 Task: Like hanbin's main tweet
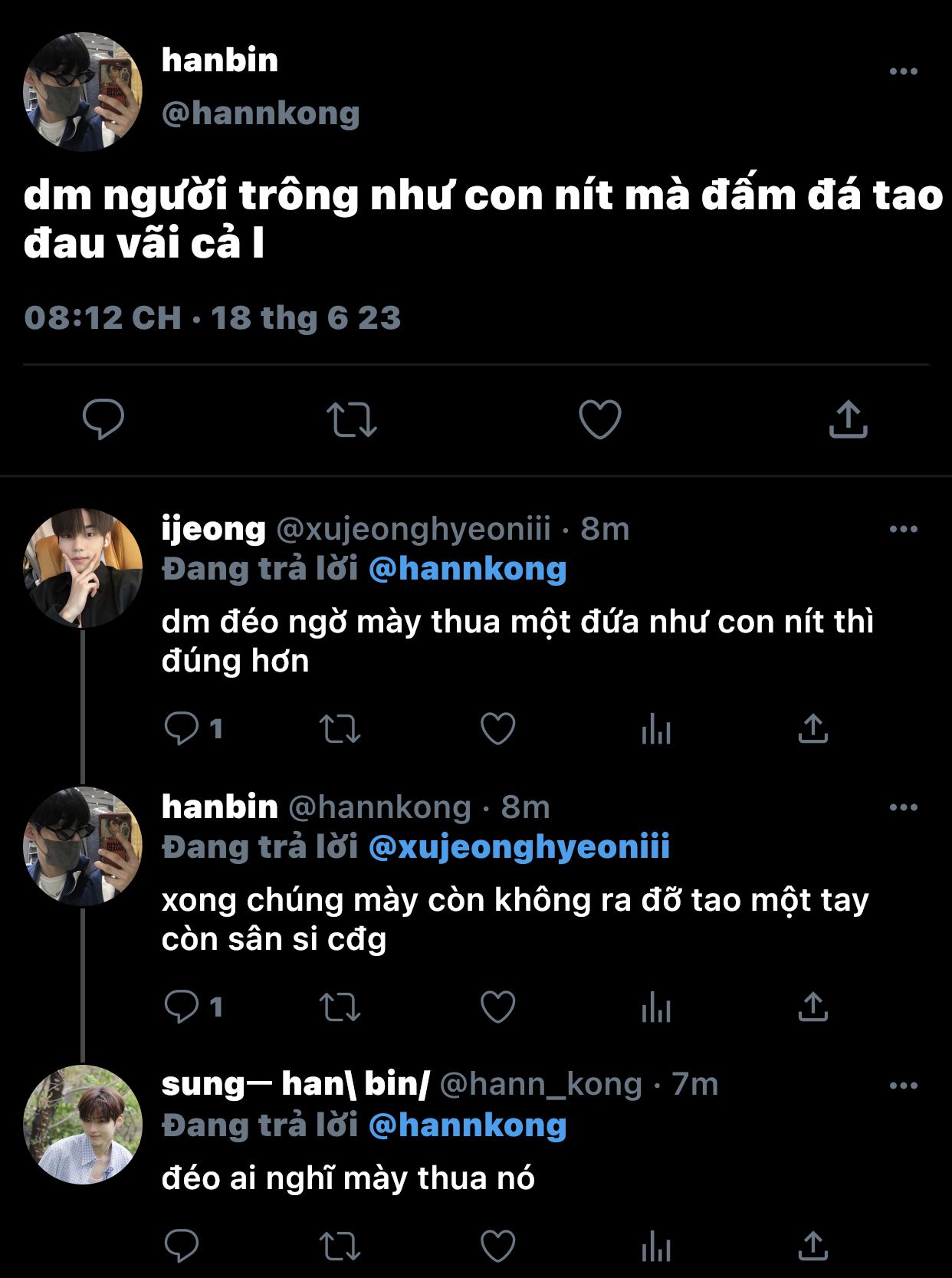[x=599, y=419]
